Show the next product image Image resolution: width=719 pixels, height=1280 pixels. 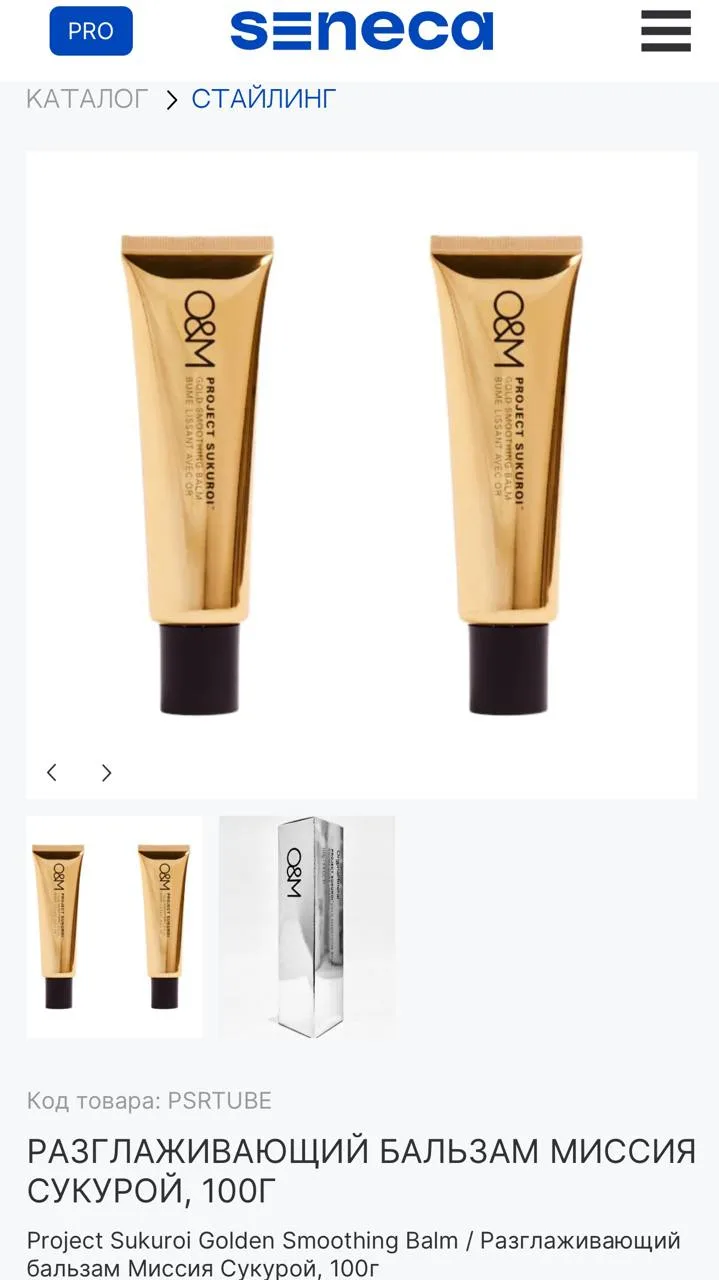point(106,772)
